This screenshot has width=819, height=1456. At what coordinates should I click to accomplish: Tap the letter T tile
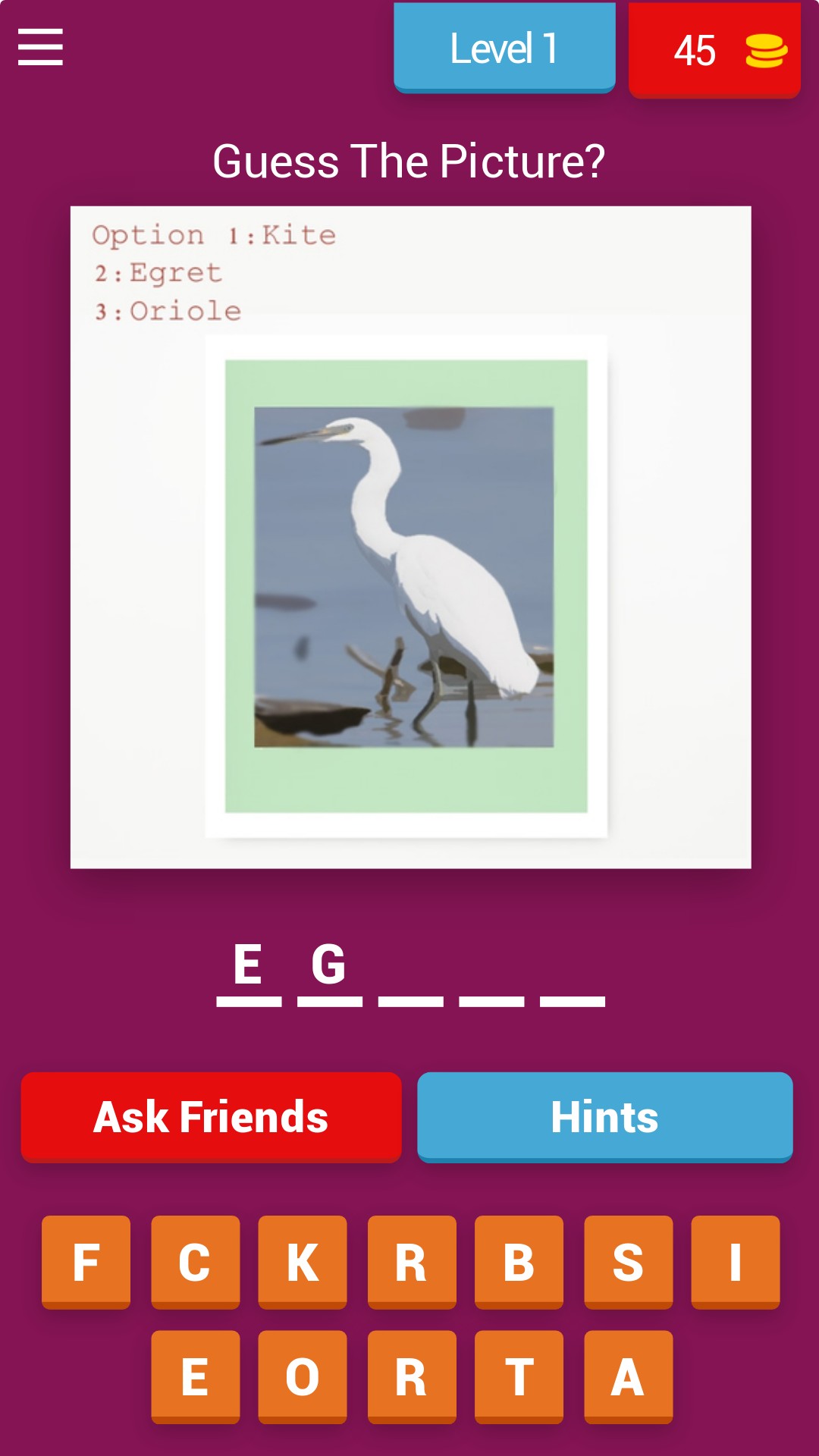(x=519, y=1376)
